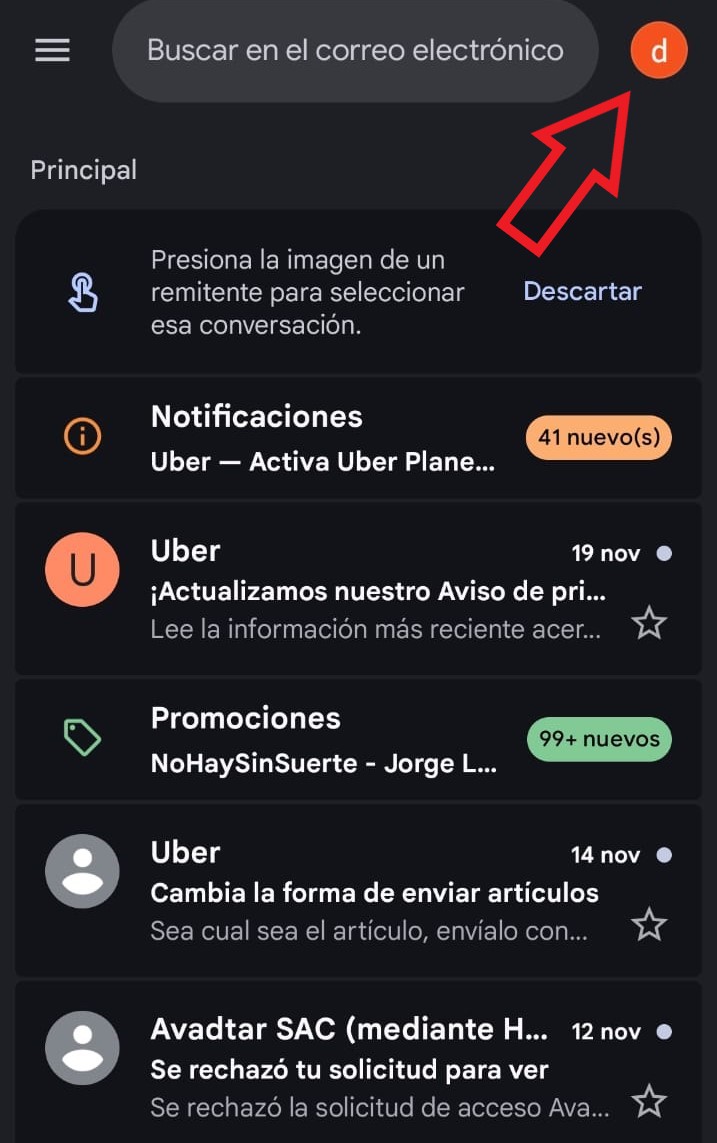This screenshot has width=717, height=1143.
Task: Star the Avadtar SAC email
Action: click(649, 1102)
